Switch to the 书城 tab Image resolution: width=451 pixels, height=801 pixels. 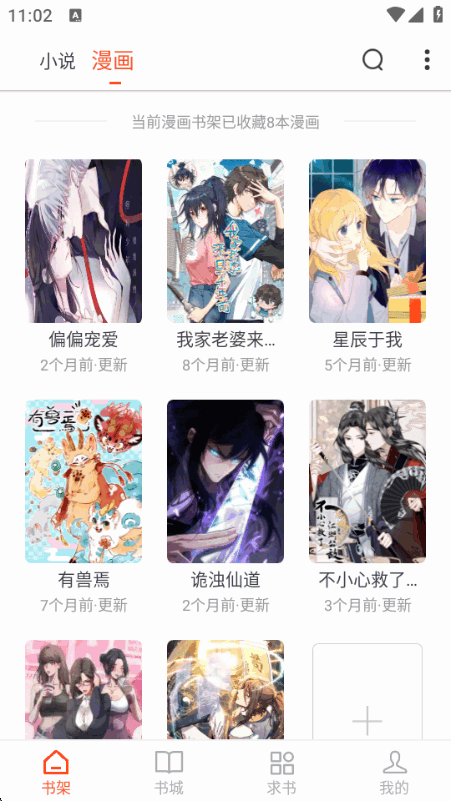(x=169, y=771)
